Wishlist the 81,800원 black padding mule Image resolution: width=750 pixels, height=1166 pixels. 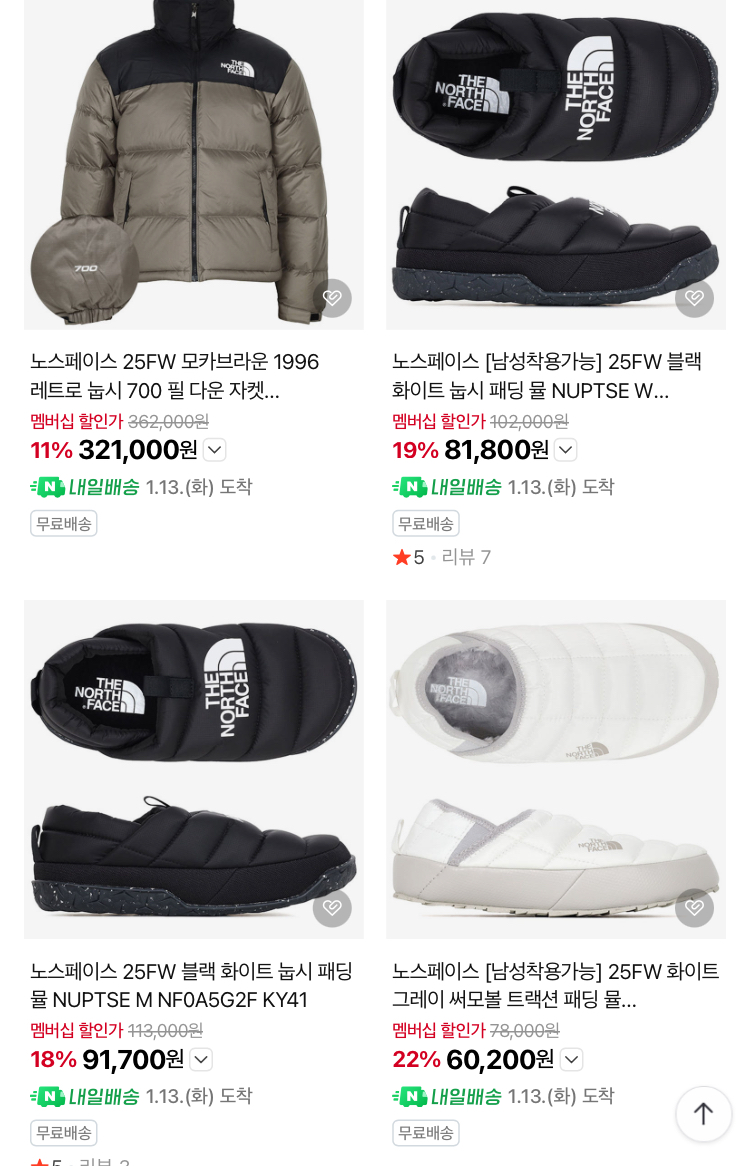(x=694, y=298)
